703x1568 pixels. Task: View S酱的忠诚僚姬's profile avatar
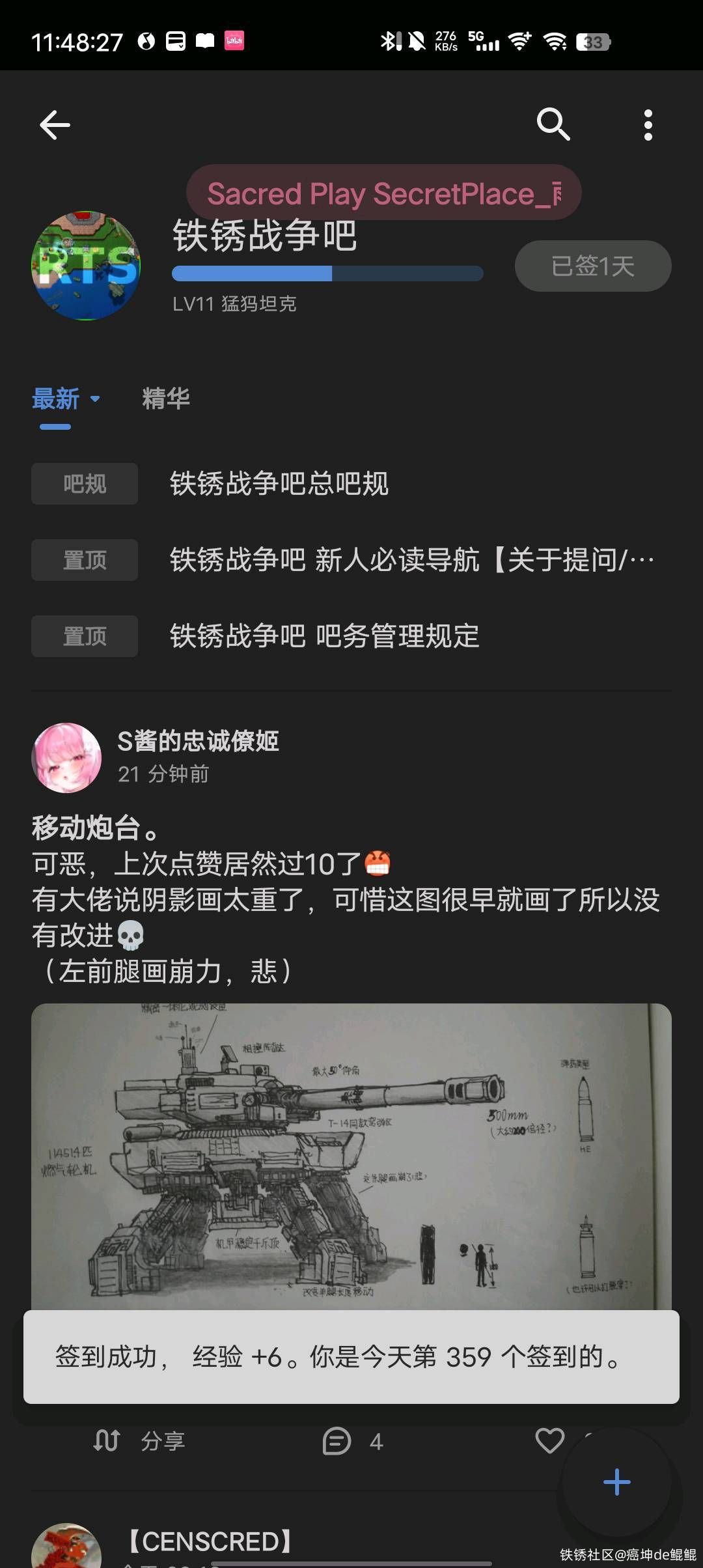(x=66, y=758)
